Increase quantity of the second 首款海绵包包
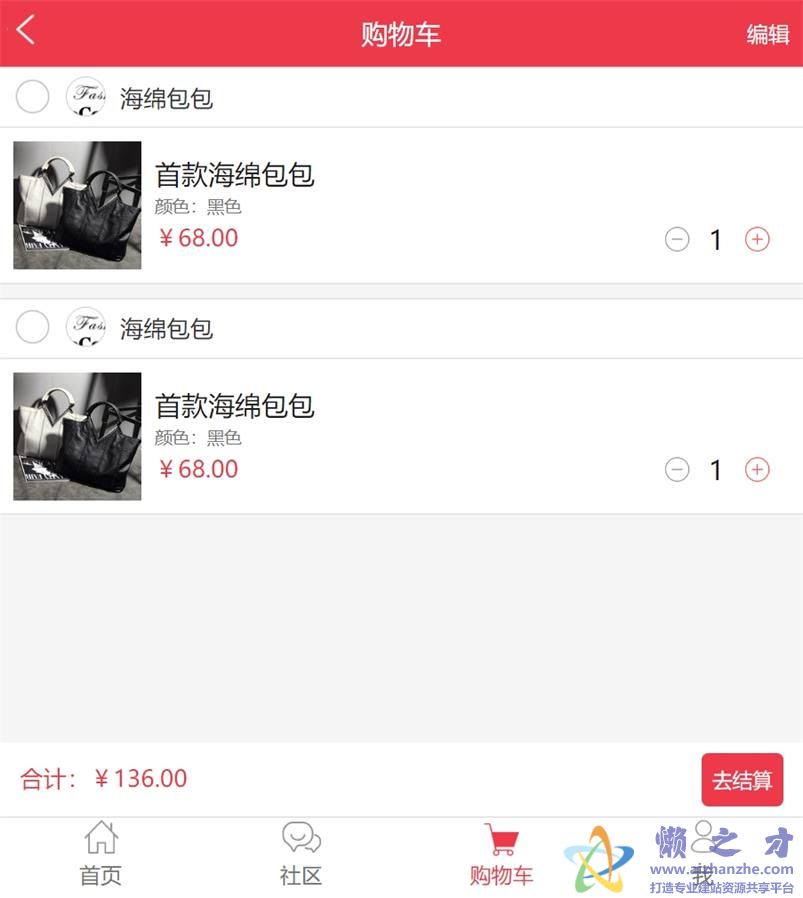This screenshot has width=803, height=898. (757, 469)
